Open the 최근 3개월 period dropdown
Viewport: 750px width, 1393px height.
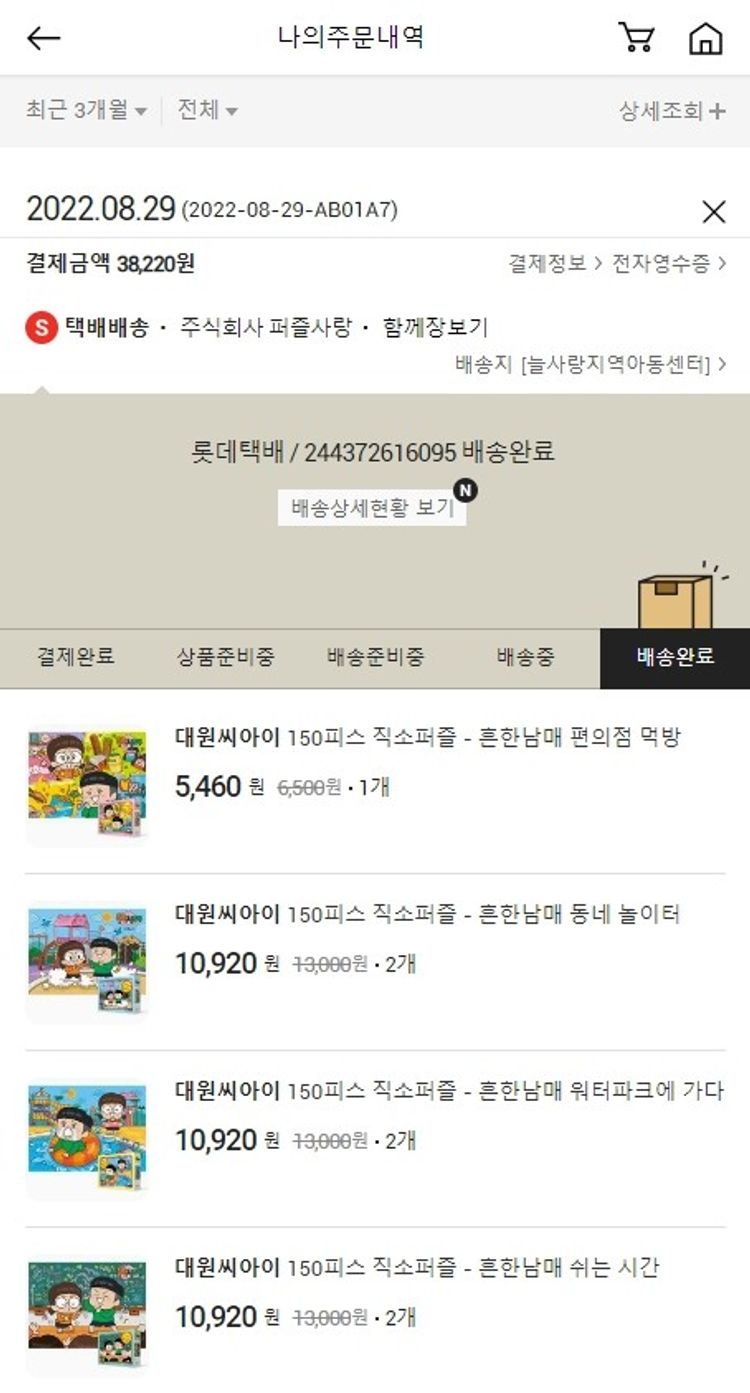[86, 110]
